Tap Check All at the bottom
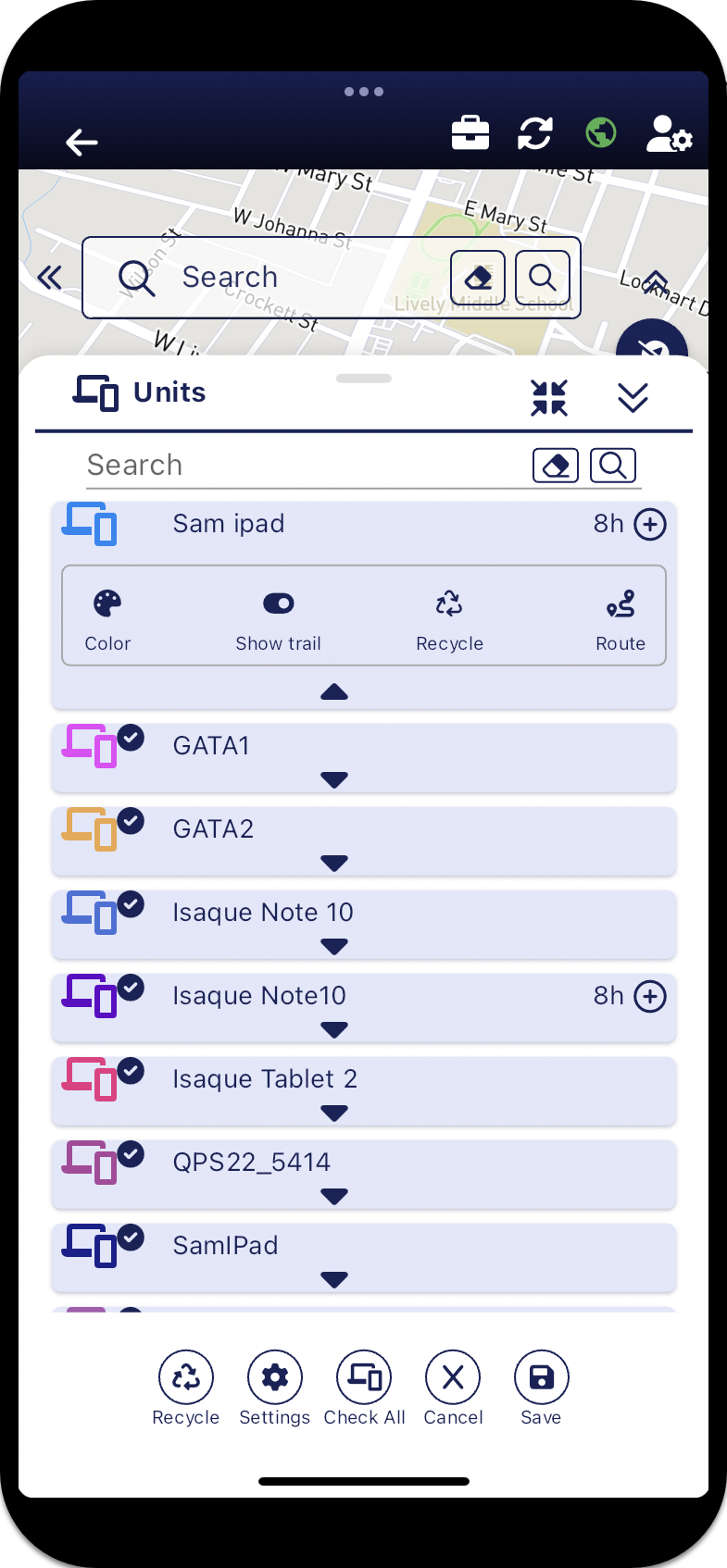This screenshot has width=727, height=1568. pyautogui.click(x=364, y=1388)
